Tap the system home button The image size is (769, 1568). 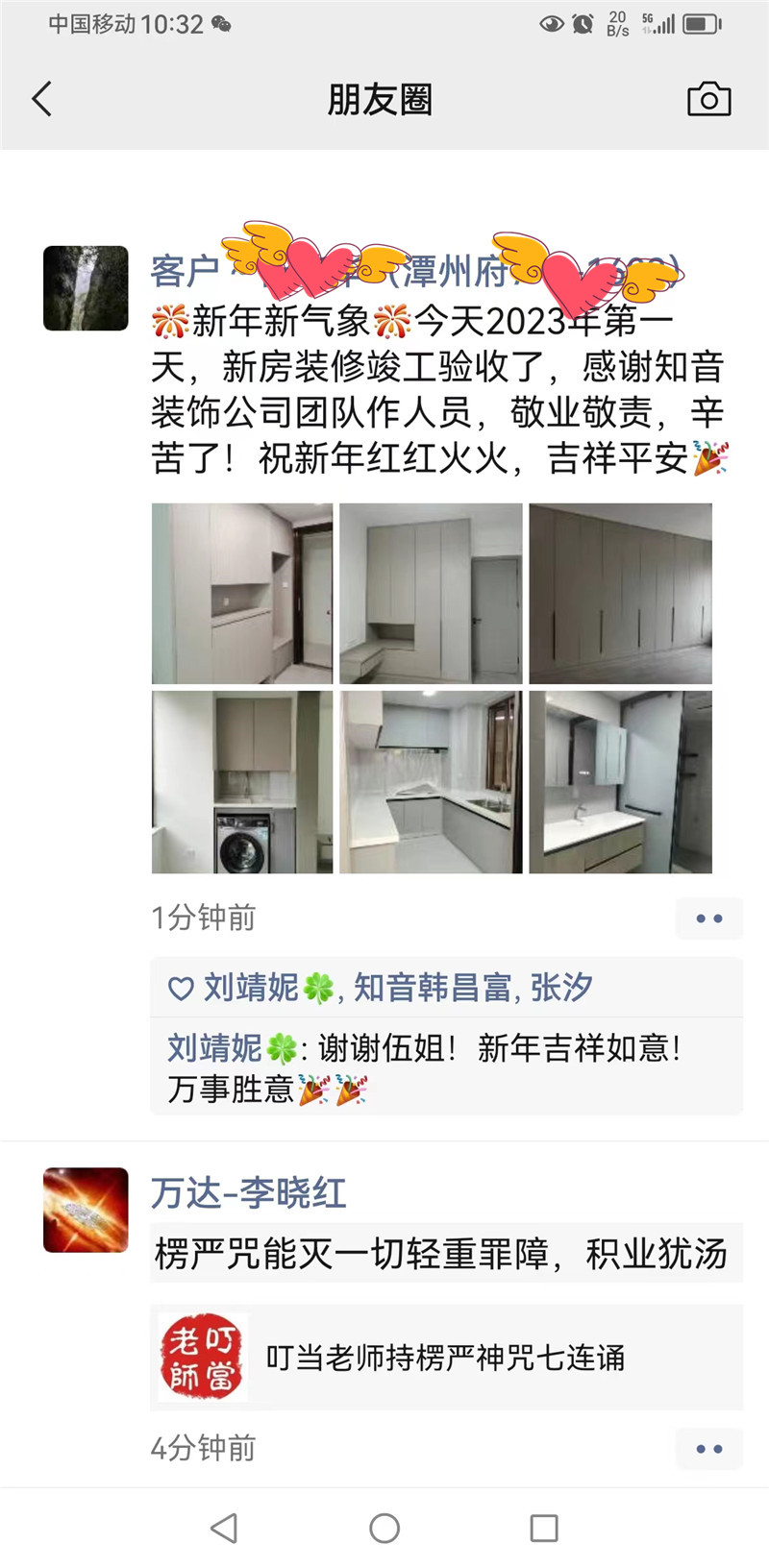(384, 1528)
